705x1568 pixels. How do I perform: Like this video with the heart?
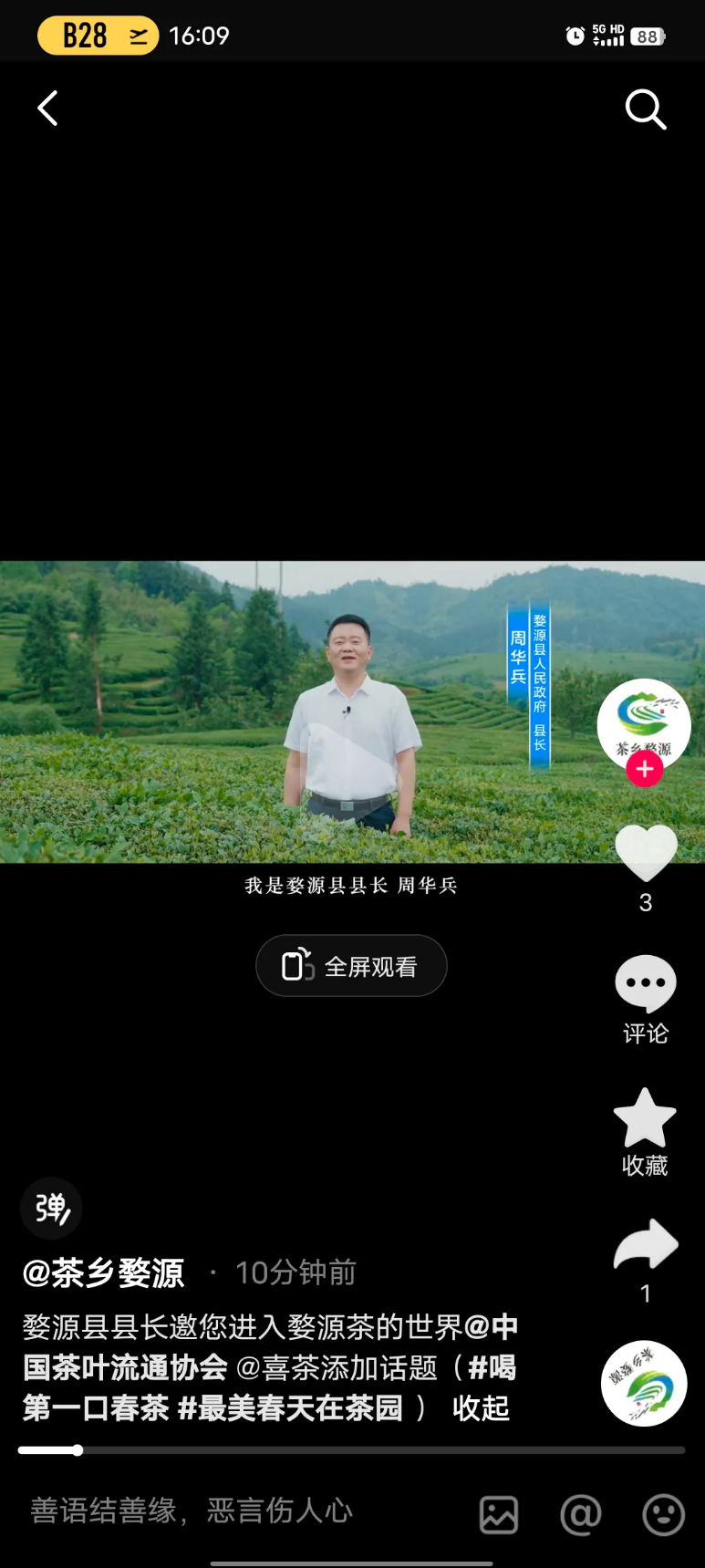coord(646,852)
